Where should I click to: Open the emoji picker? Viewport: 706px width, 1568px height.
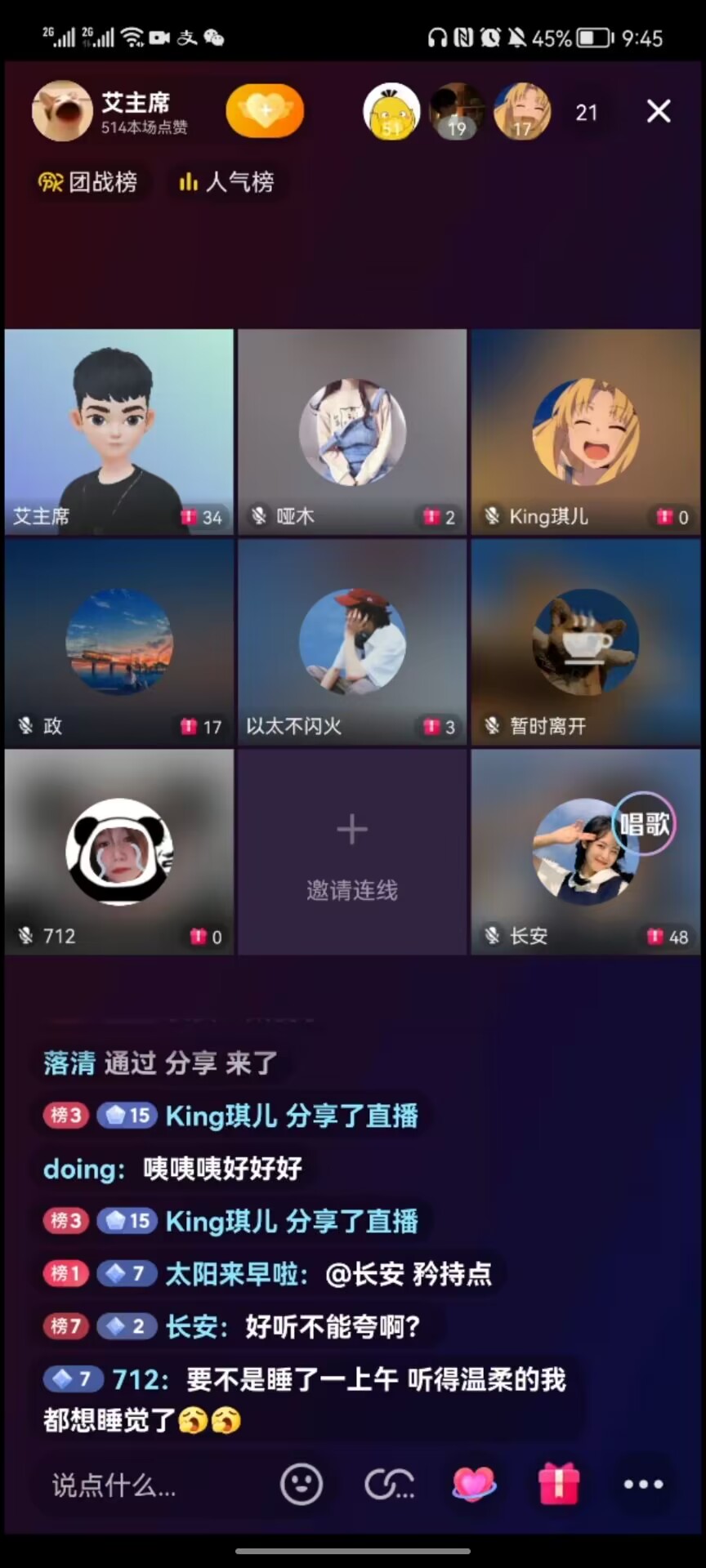(302, 1484)
